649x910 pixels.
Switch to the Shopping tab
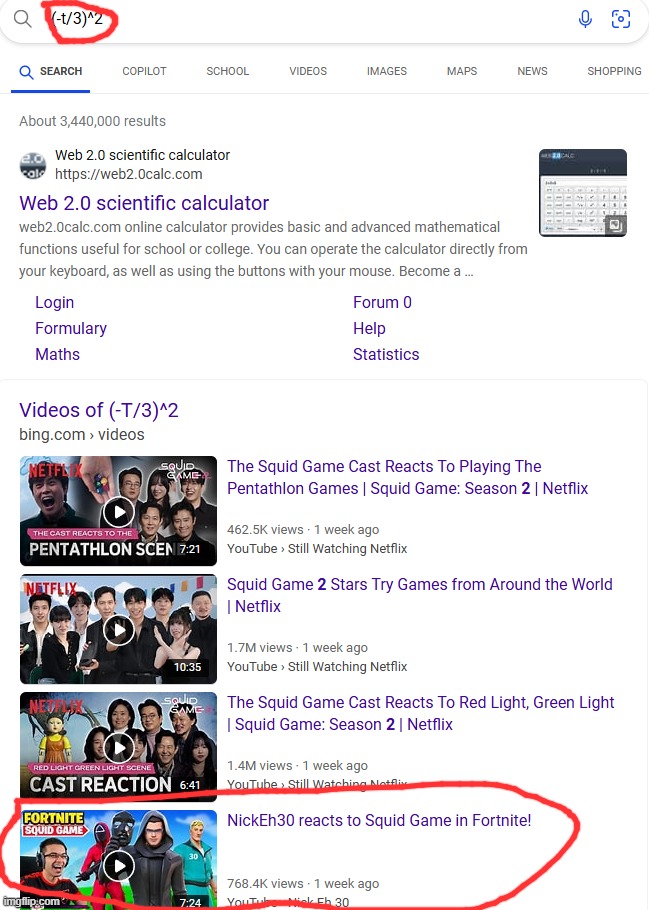click(x=614, y=71)
